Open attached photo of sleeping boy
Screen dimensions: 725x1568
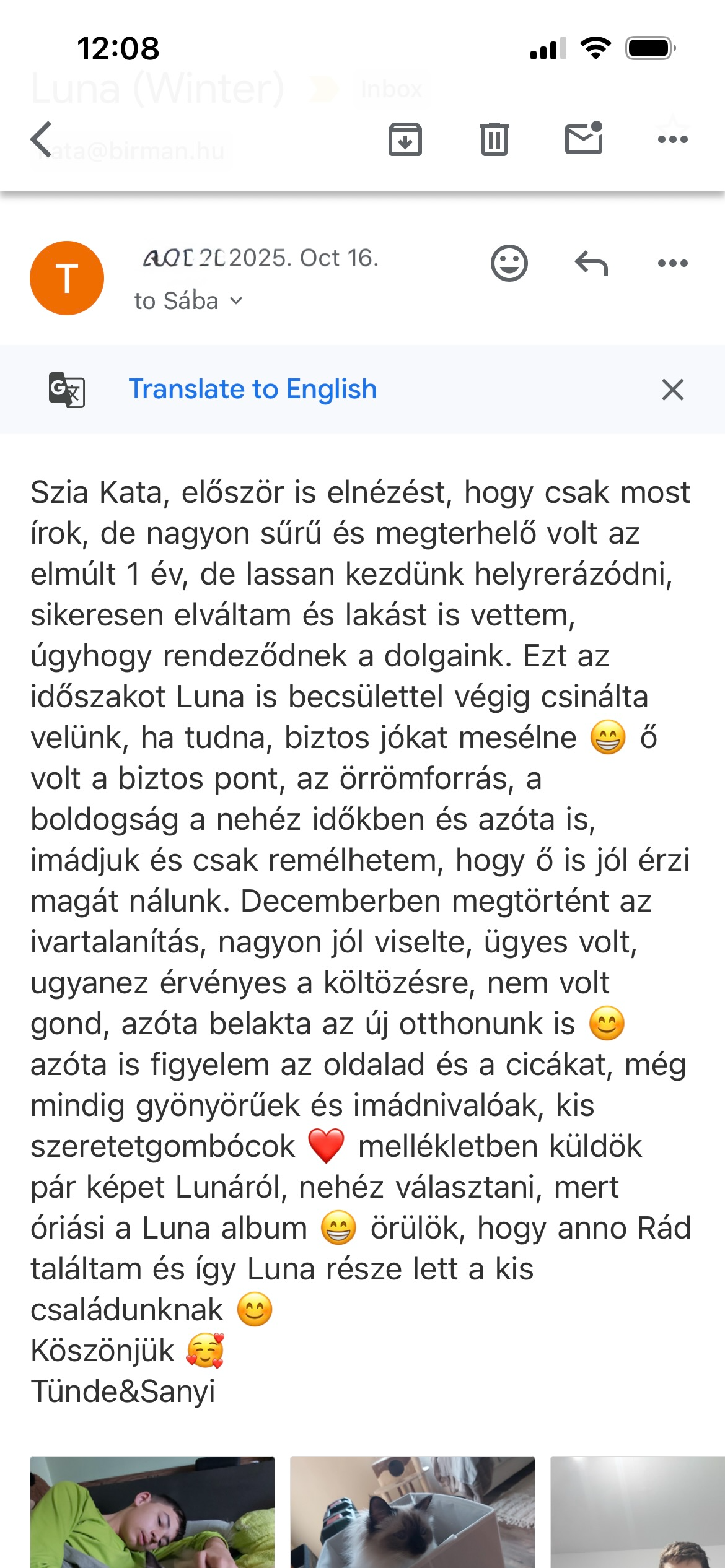pos(152,1512)
